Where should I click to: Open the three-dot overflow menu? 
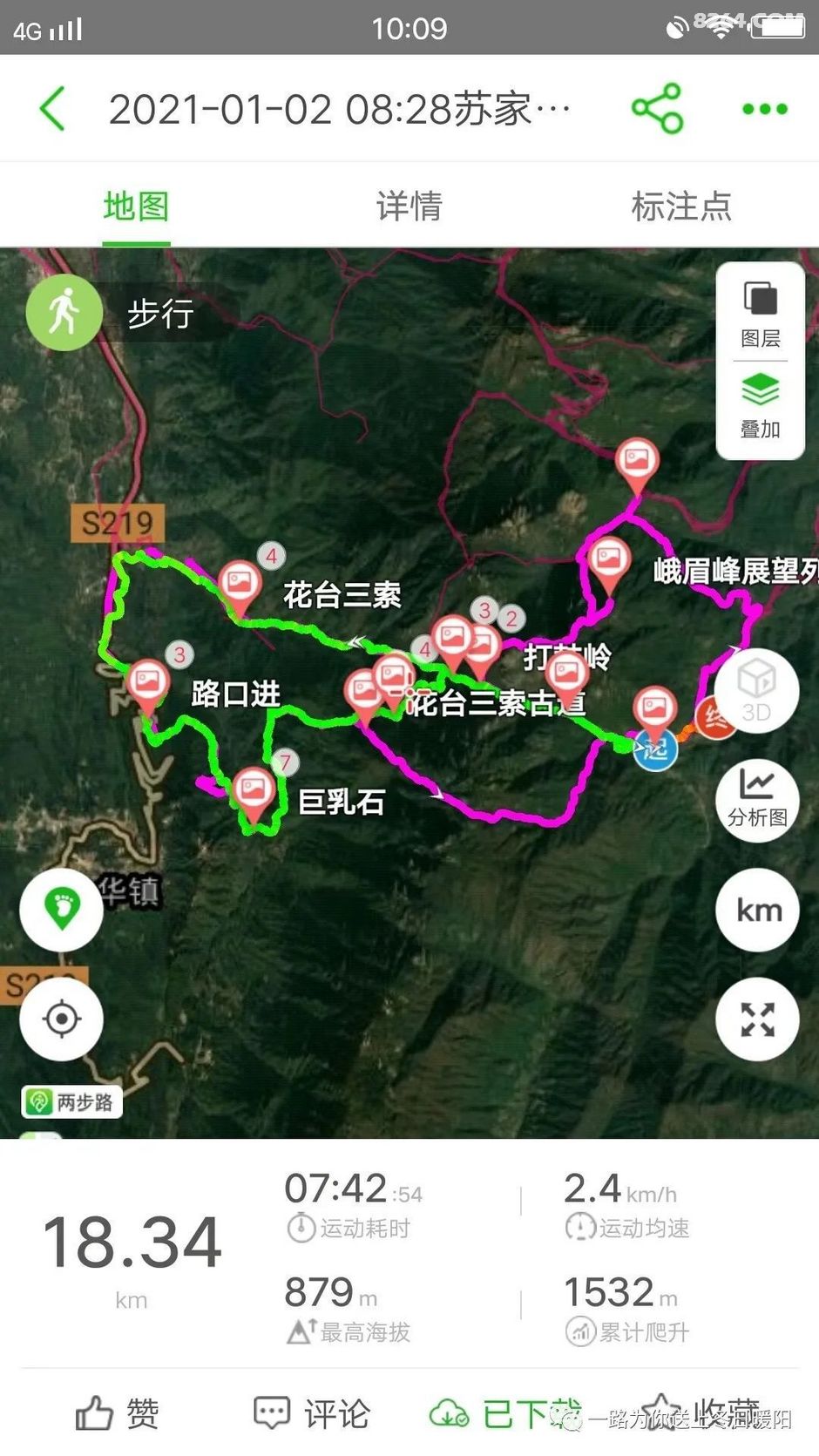pos(764,109)
